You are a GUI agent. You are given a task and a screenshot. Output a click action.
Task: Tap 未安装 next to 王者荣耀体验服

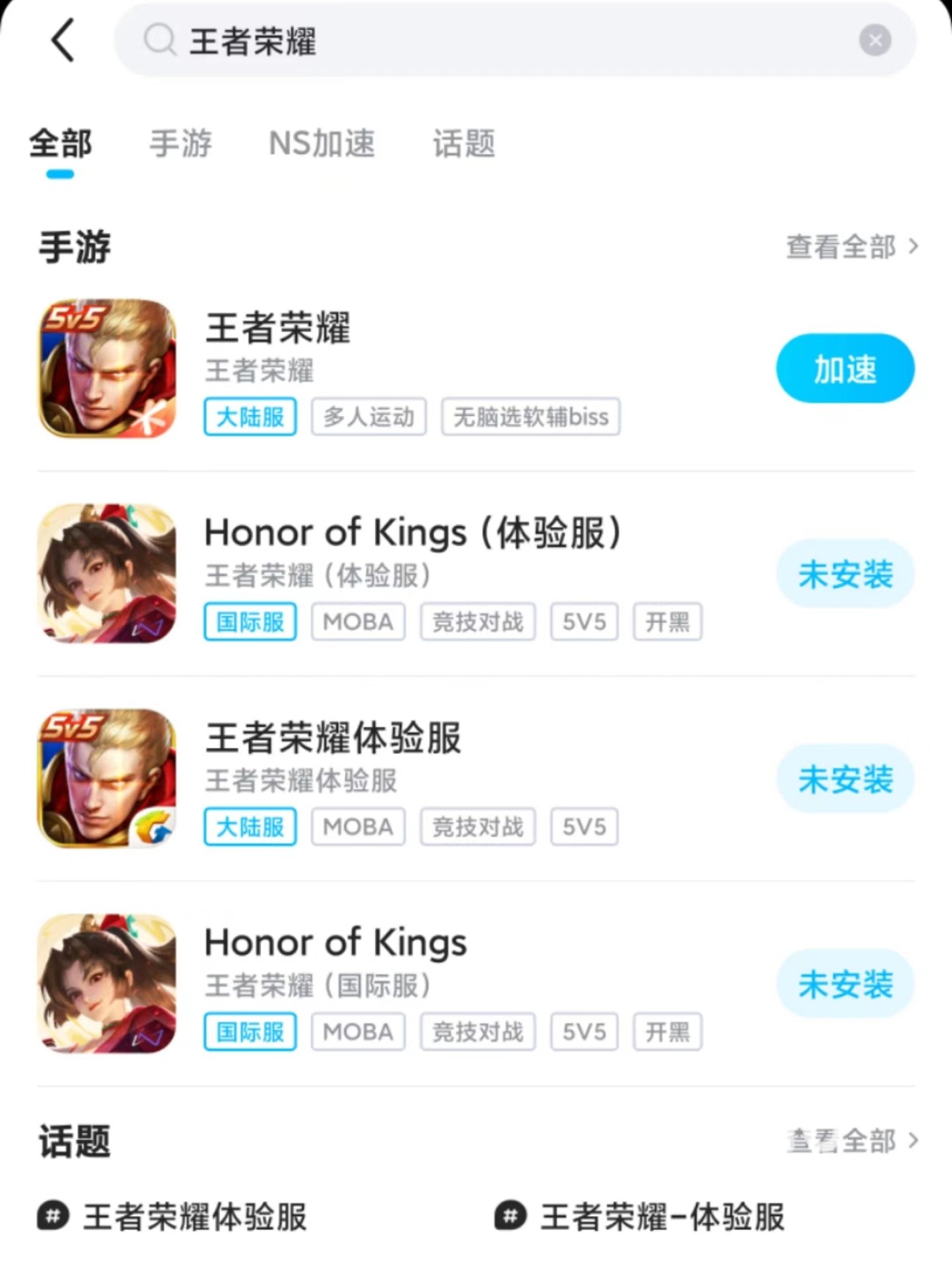845,780
